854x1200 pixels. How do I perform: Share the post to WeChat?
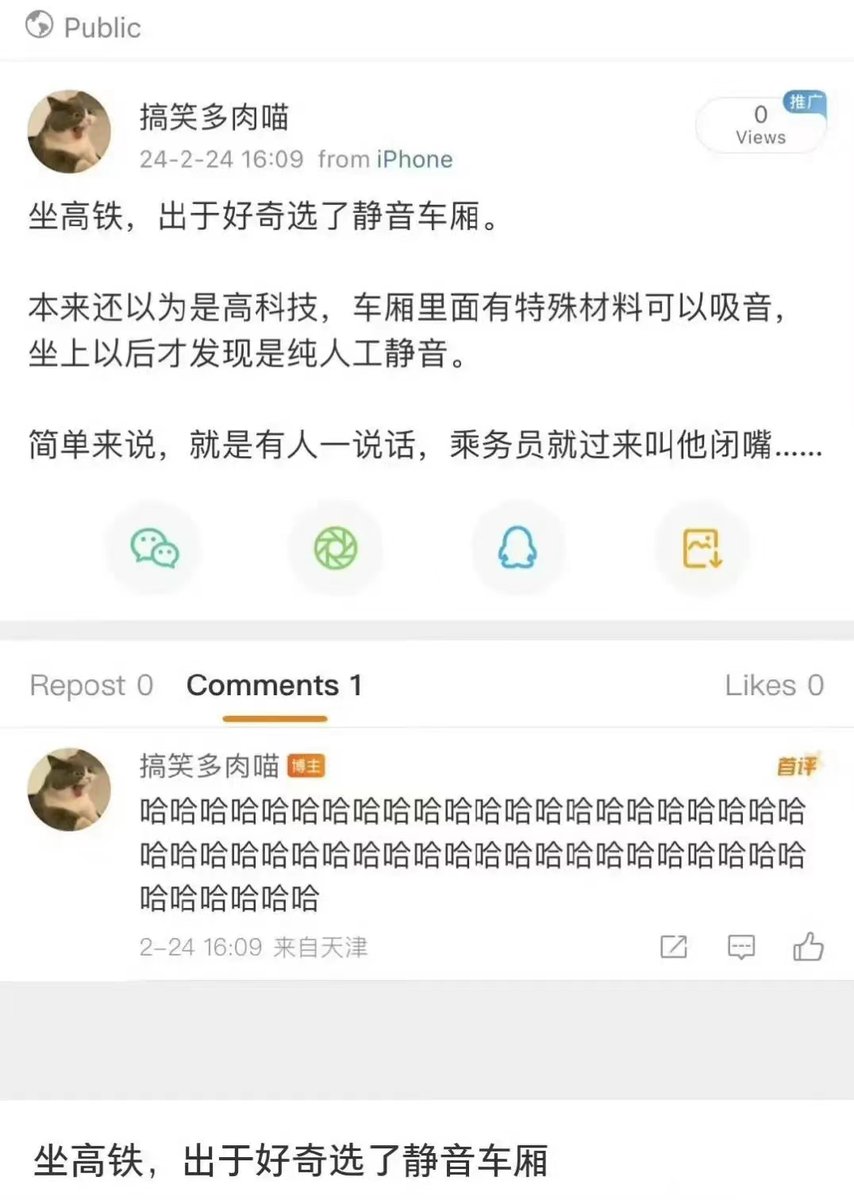[154, 548]
